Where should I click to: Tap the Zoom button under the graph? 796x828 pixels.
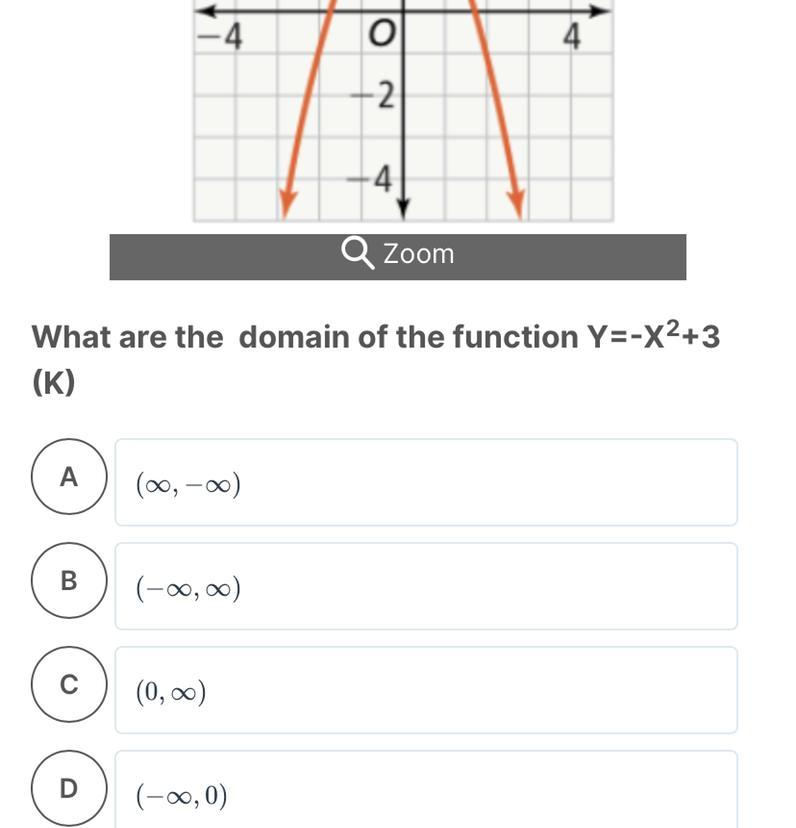point(398,256)
